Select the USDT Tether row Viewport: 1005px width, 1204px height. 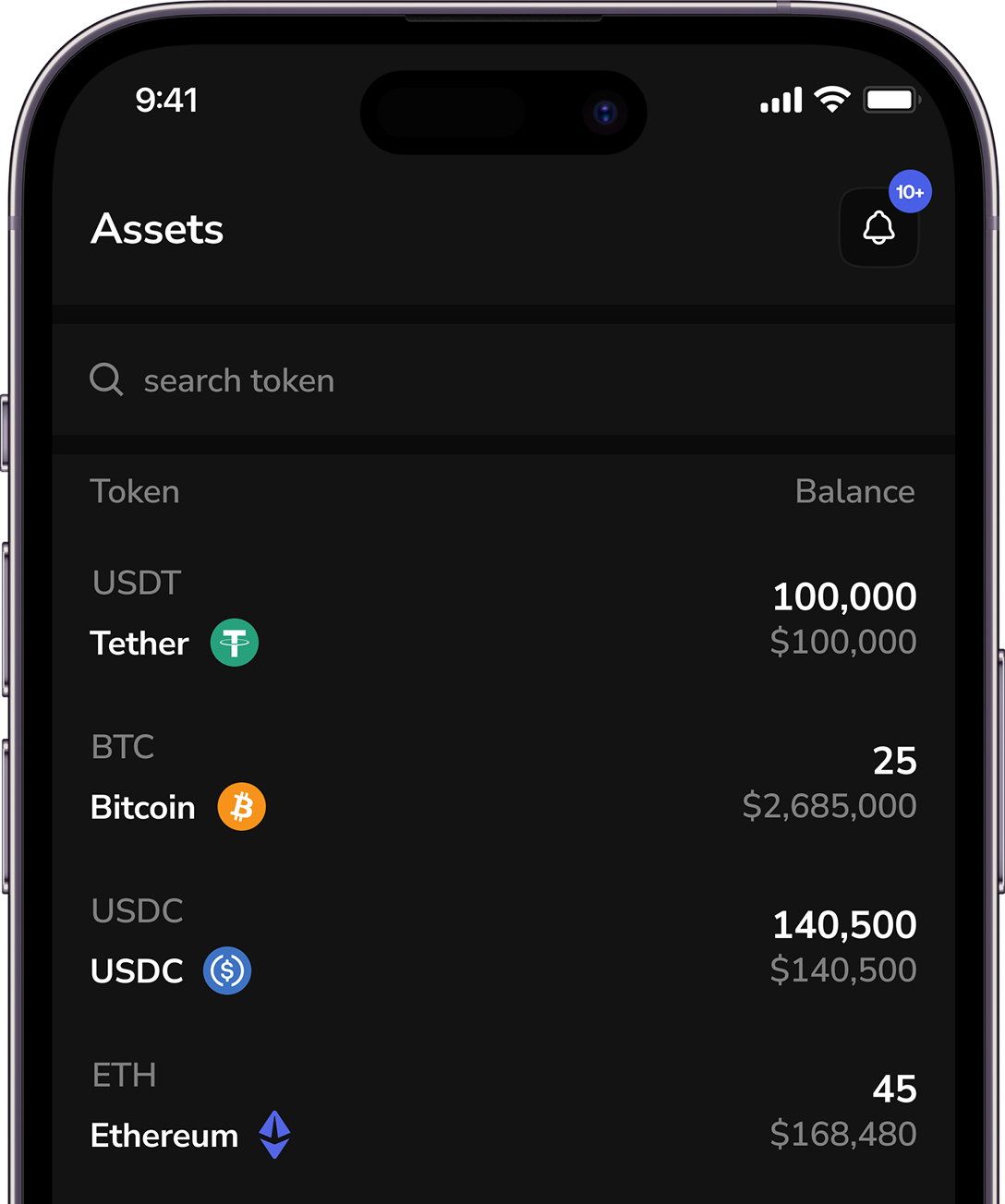click(502, 614)
